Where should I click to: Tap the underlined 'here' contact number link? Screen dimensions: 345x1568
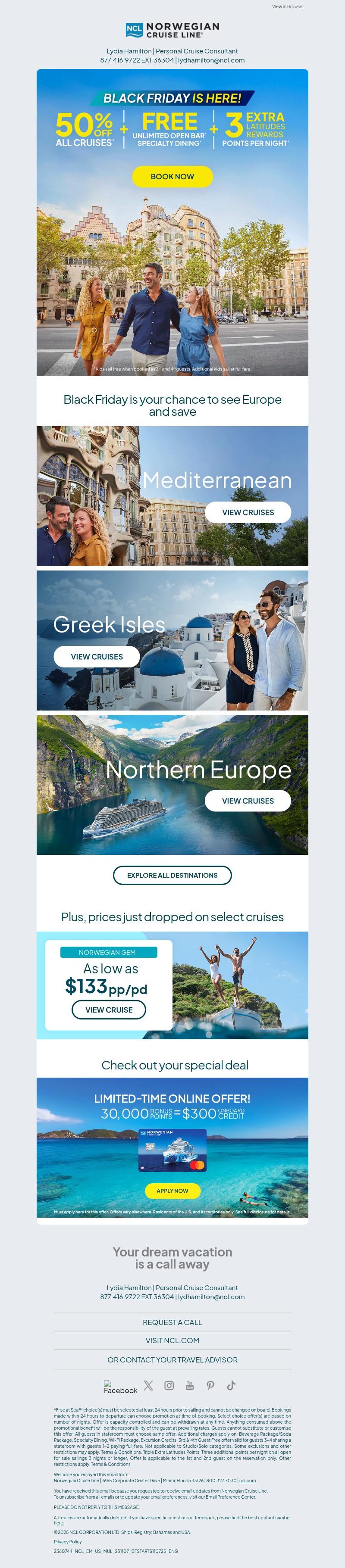(x=59, y=1523)
